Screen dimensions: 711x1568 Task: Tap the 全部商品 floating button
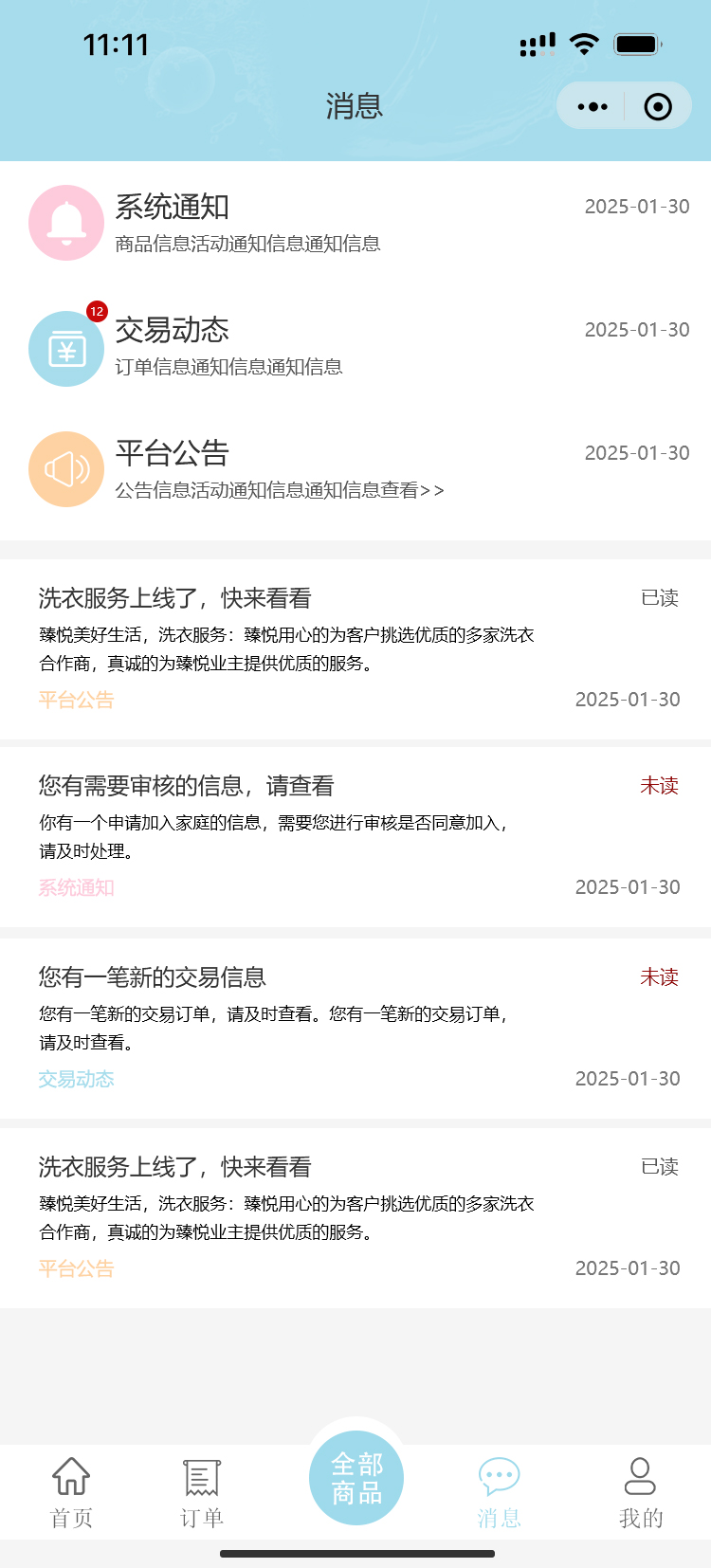355,1477
